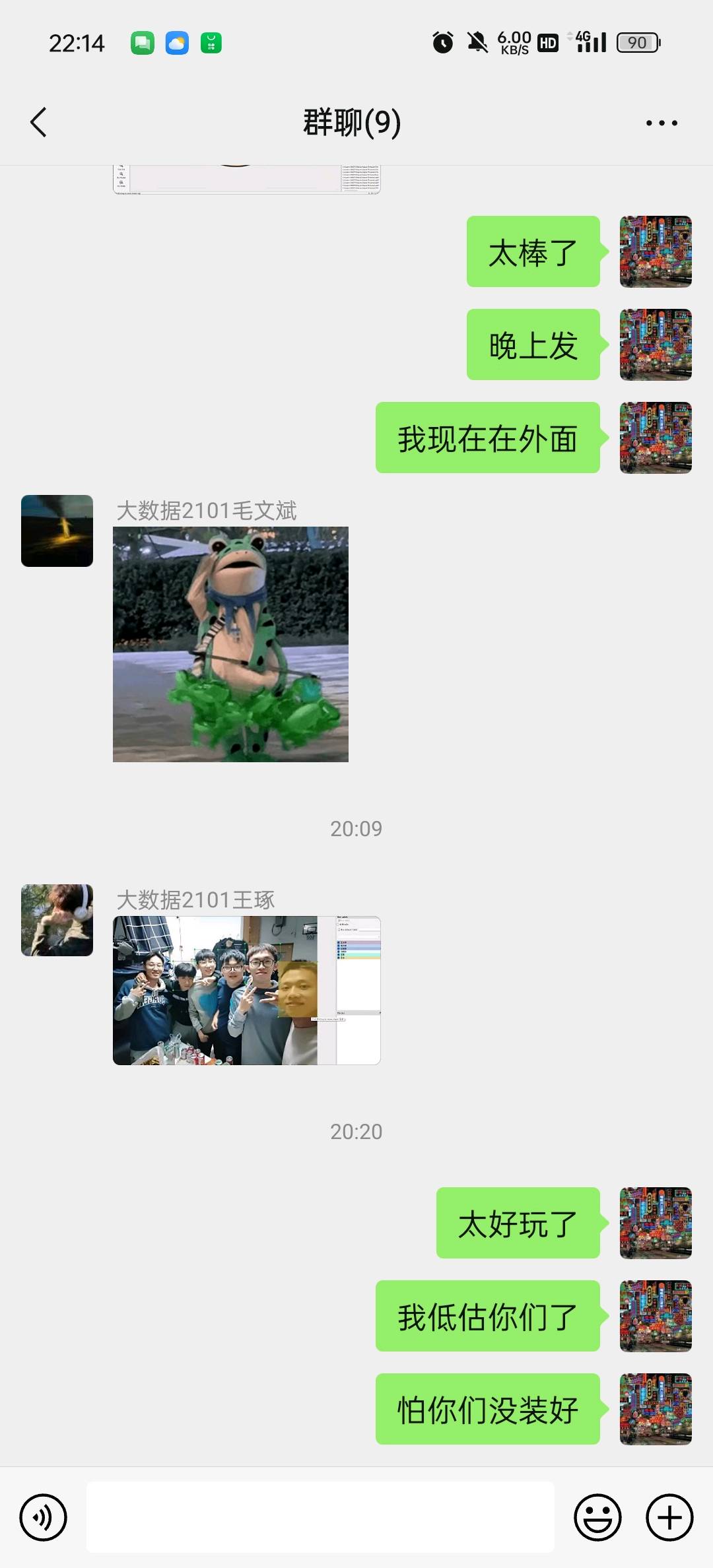Open the emoji sticker panel

tap(597, 1517)
